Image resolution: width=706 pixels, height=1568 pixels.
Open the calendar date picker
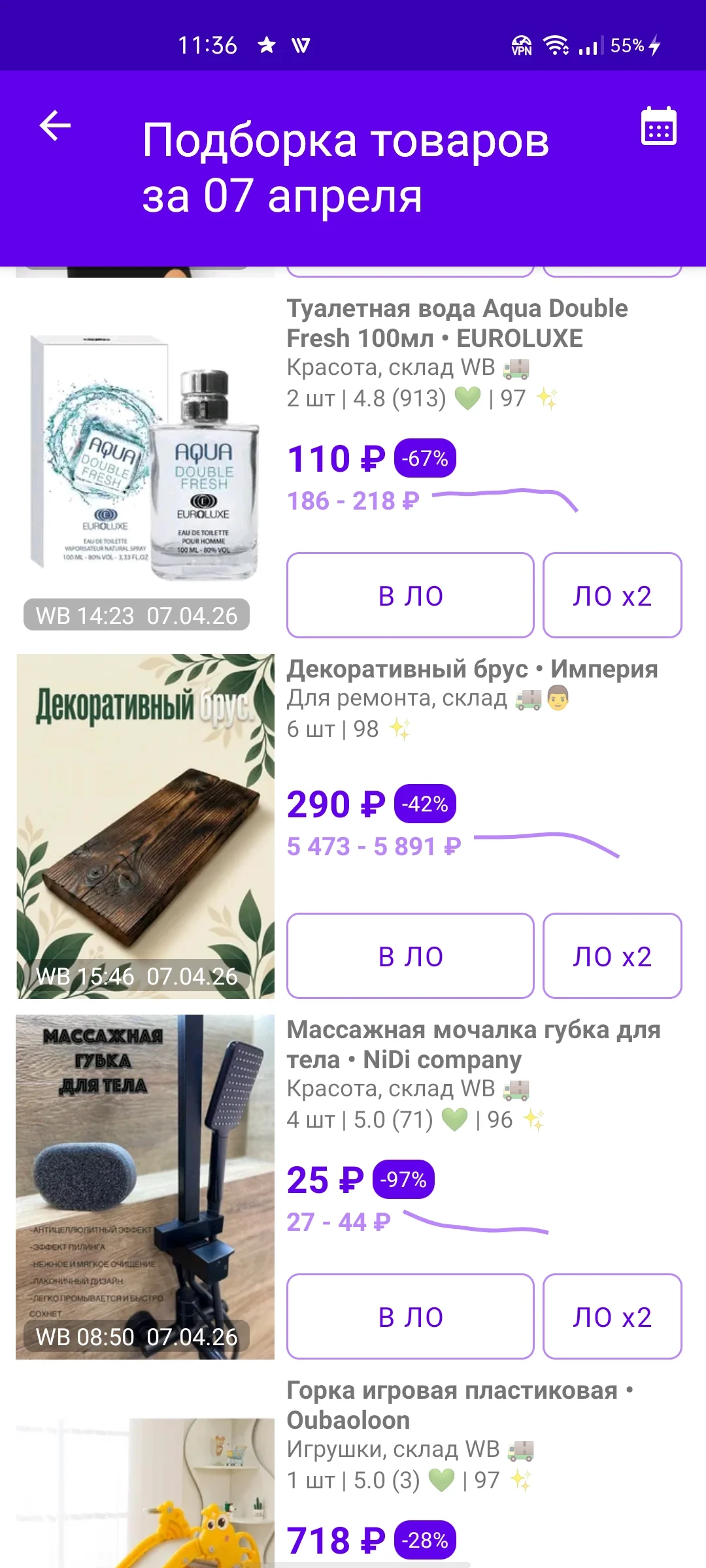(x=658, y=125)
